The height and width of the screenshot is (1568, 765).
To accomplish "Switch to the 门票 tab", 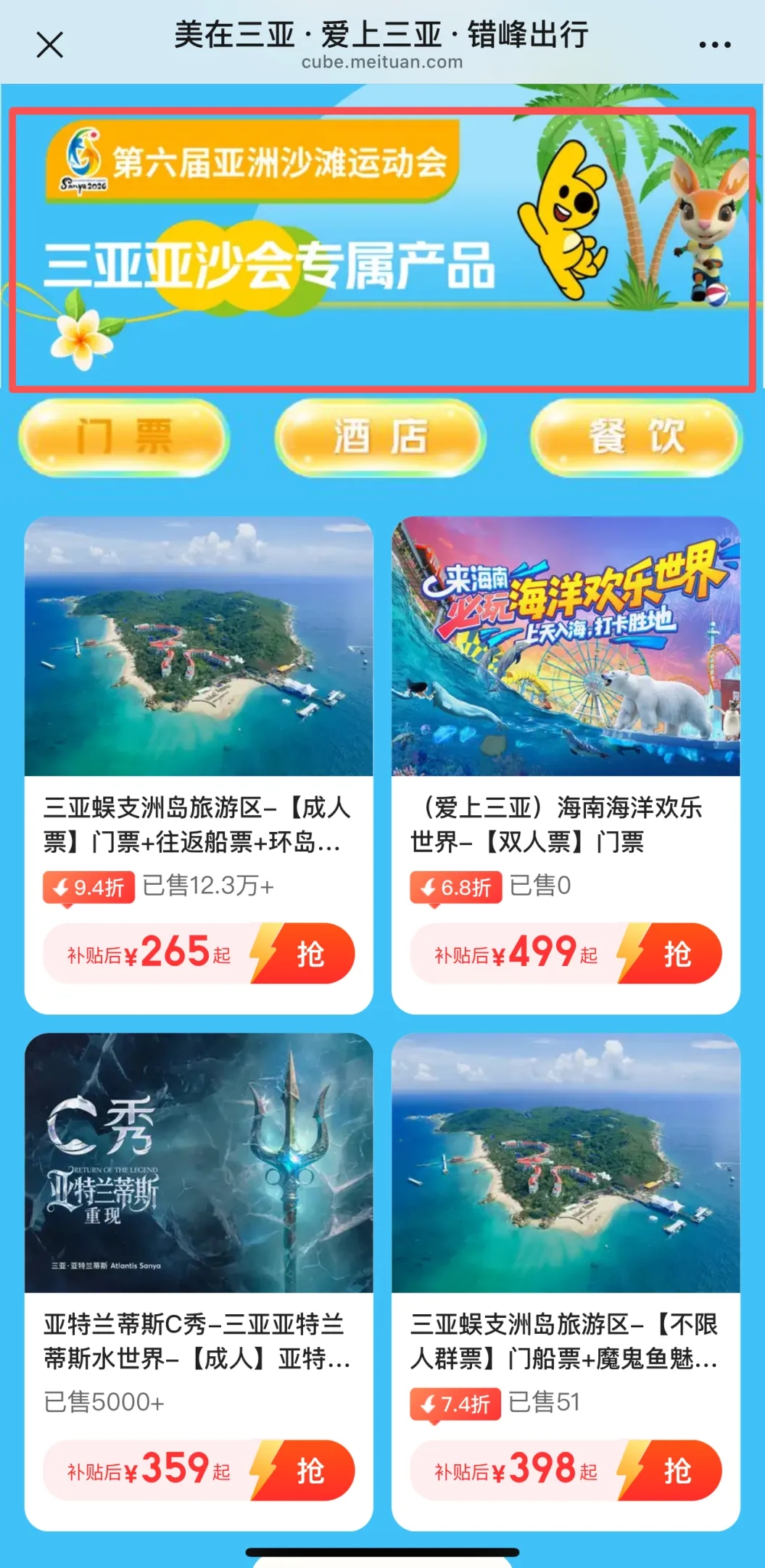I will tap(124, 437).
